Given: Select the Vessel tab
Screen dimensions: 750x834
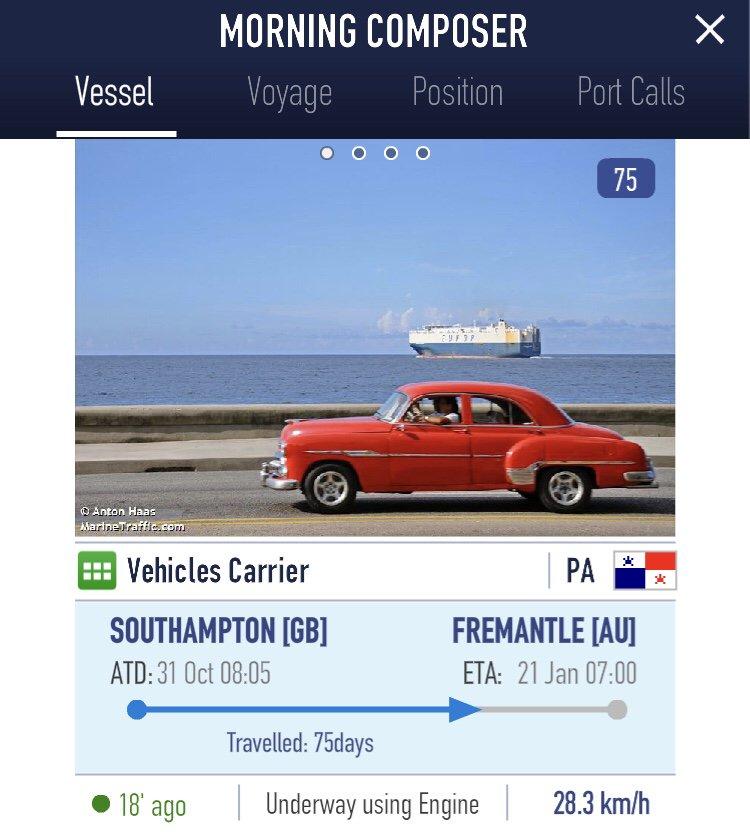Looking at the screenshot, I should (x=115, y=93).
